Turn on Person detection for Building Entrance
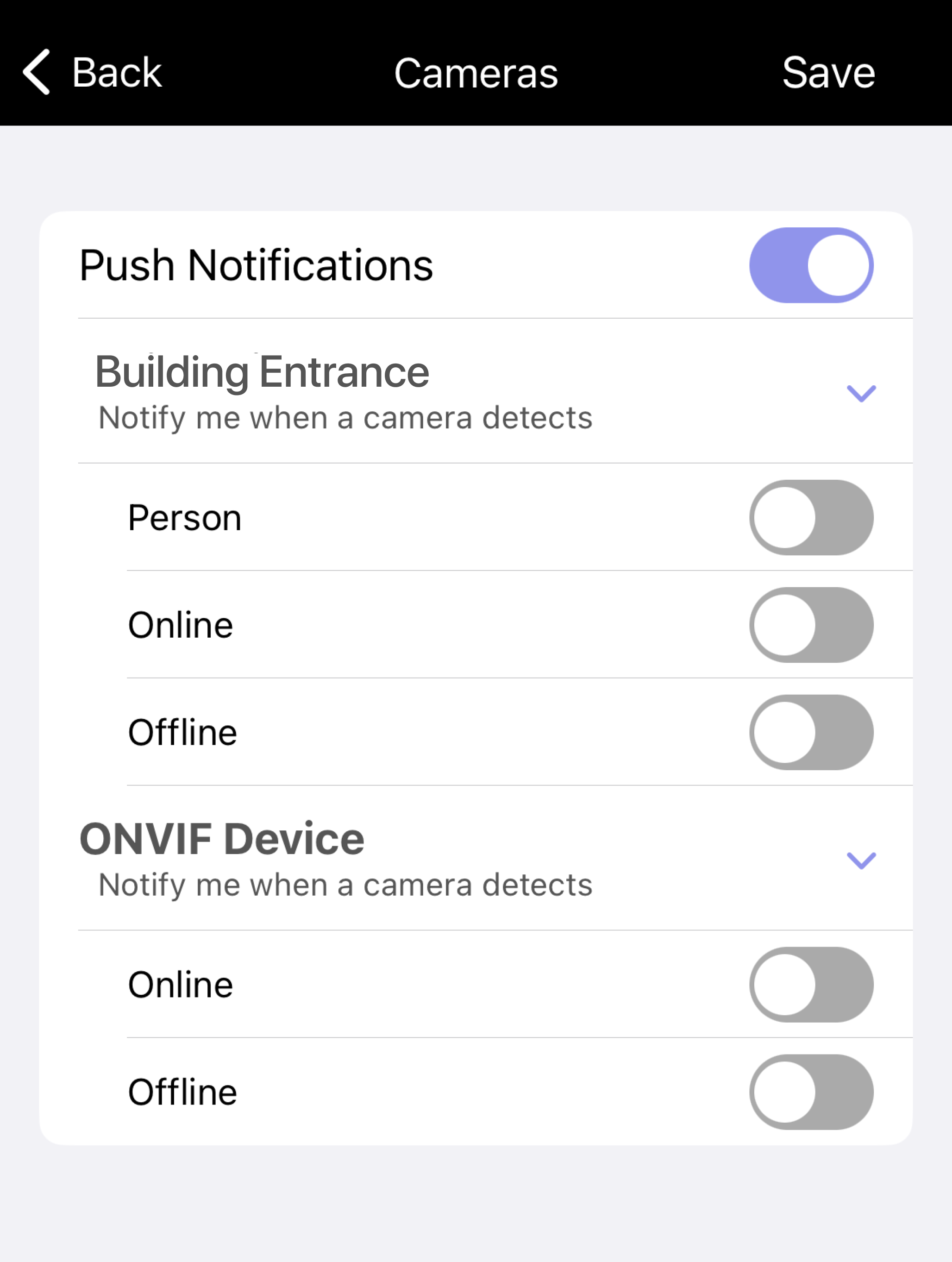This screenshot has height=1262, width=952. pyautogui.click(x=811, y=517)
